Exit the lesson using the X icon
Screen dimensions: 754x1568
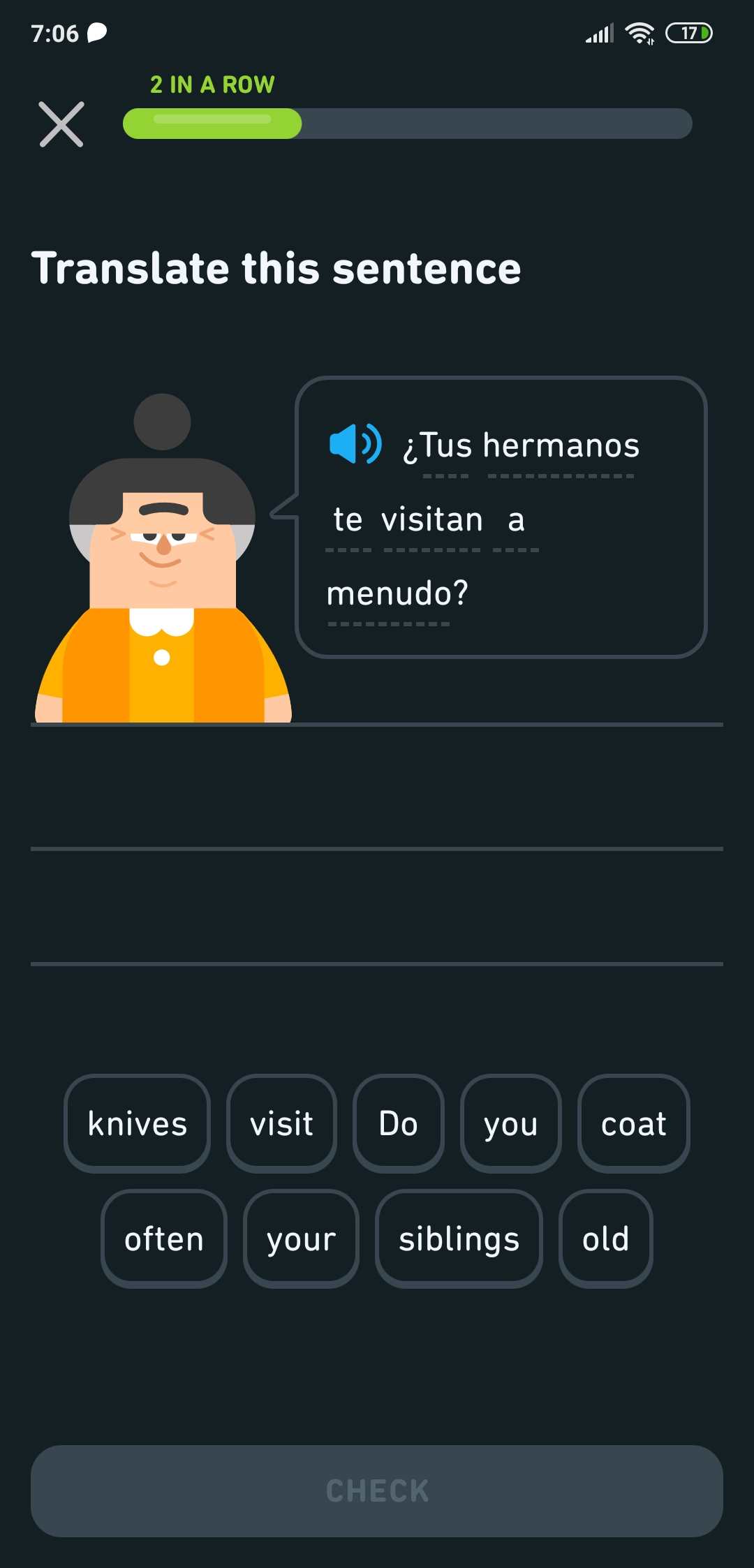coord(61,124)
